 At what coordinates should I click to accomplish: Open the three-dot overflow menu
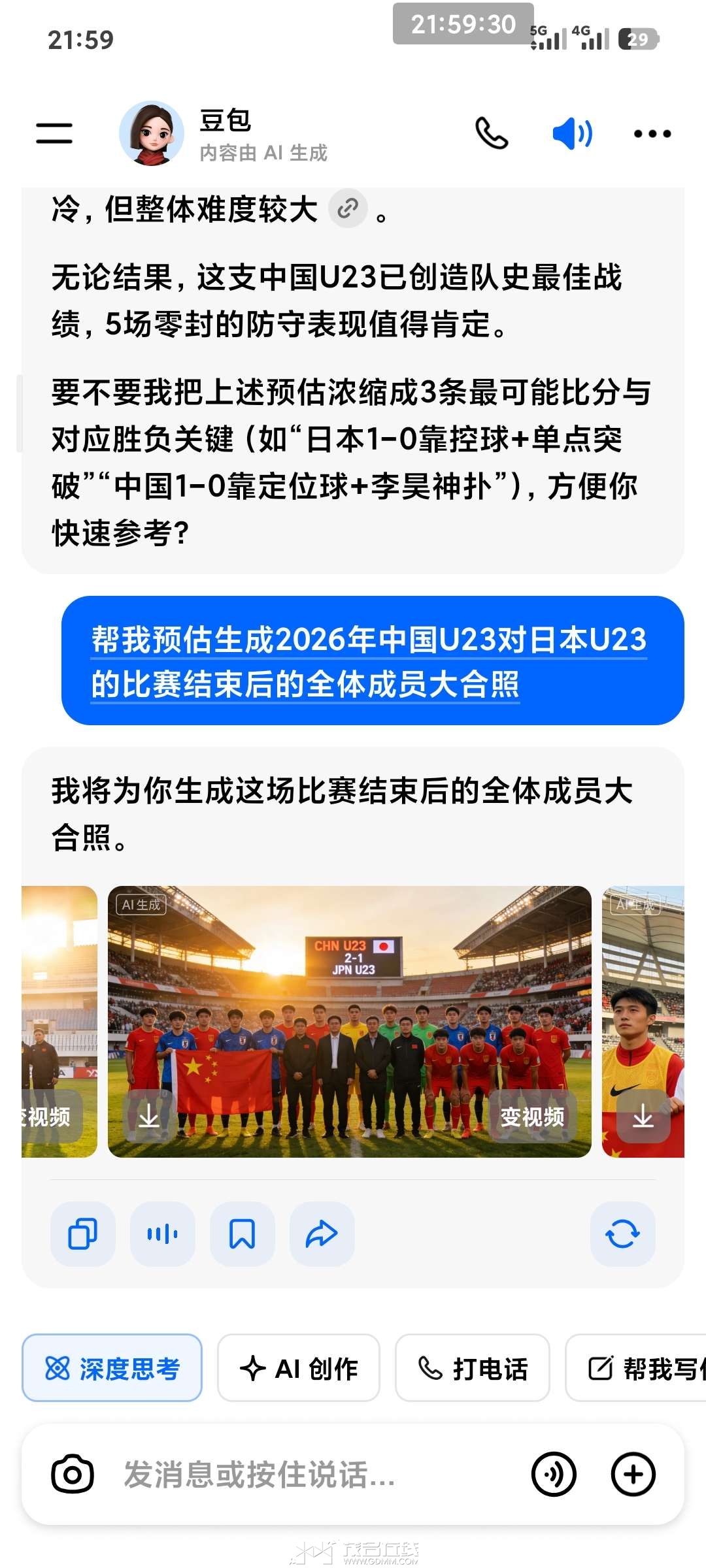(x=652, y=133)
